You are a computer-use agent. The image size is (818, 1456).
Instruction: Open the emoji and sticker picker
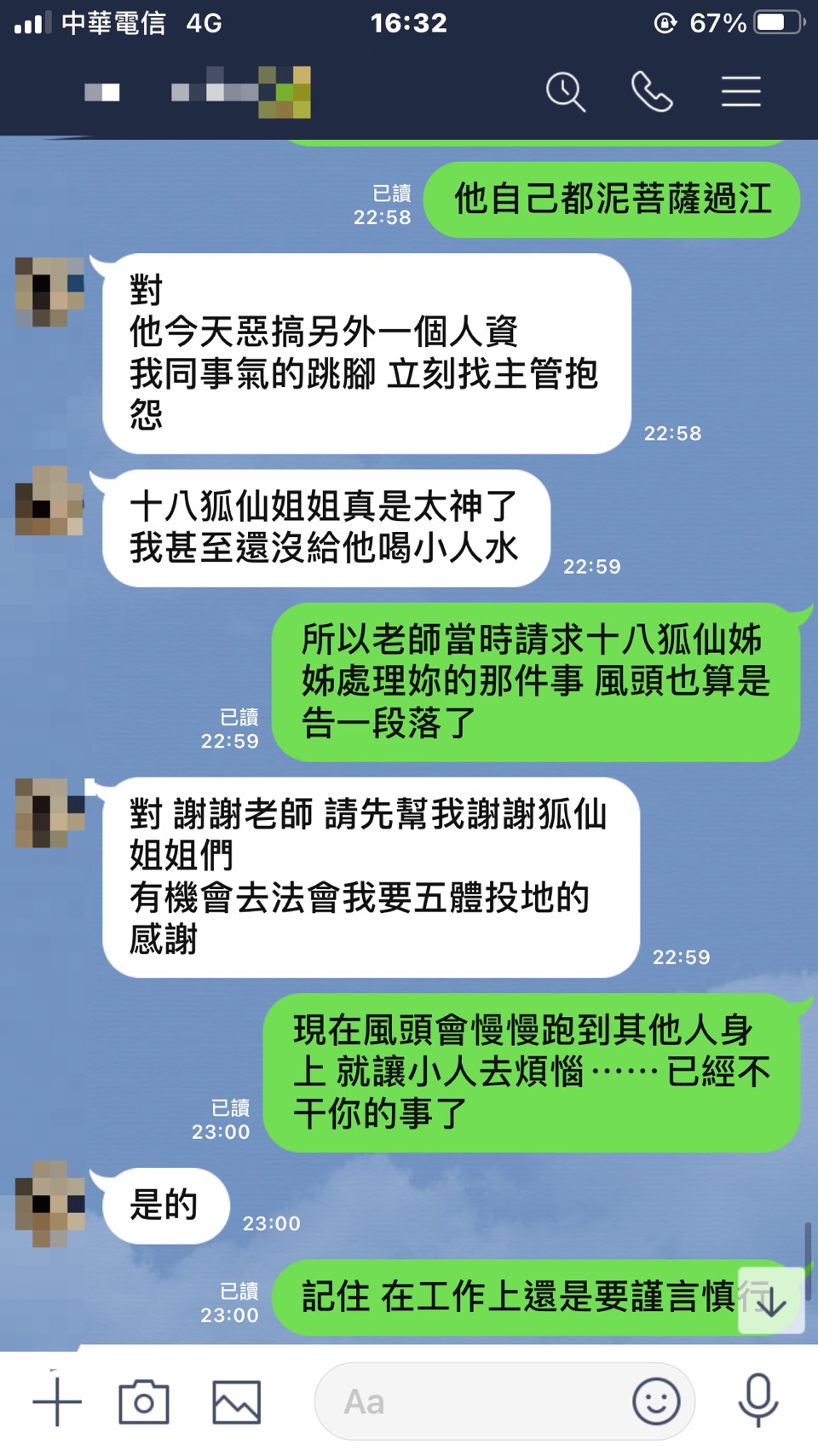point(656,1401)
